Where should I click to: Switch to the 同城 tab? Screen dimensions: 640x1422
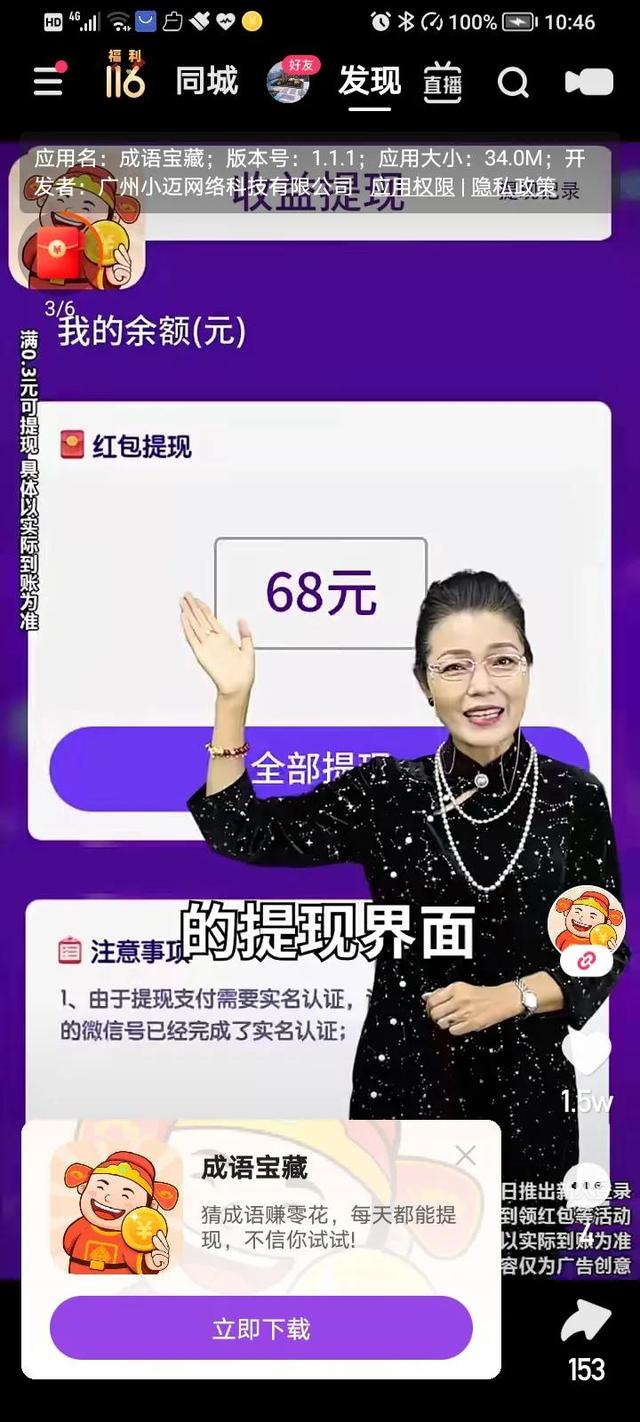point(207,81)
